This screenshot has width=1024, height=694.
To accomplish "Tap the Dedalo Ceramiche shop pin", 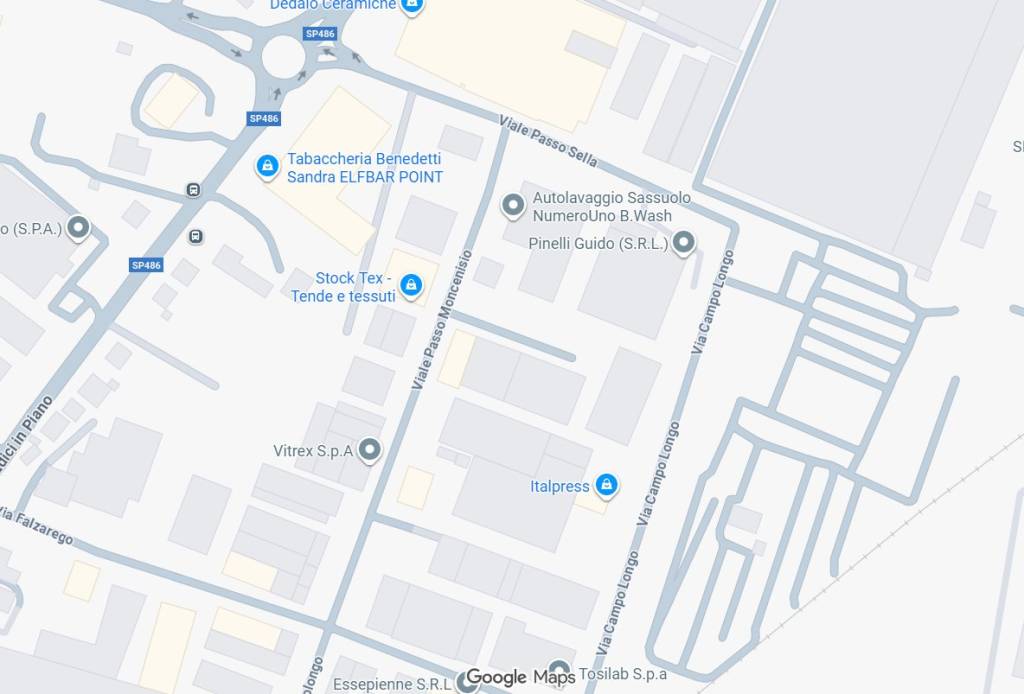I will pyautogui.click(x=411, y=5).
